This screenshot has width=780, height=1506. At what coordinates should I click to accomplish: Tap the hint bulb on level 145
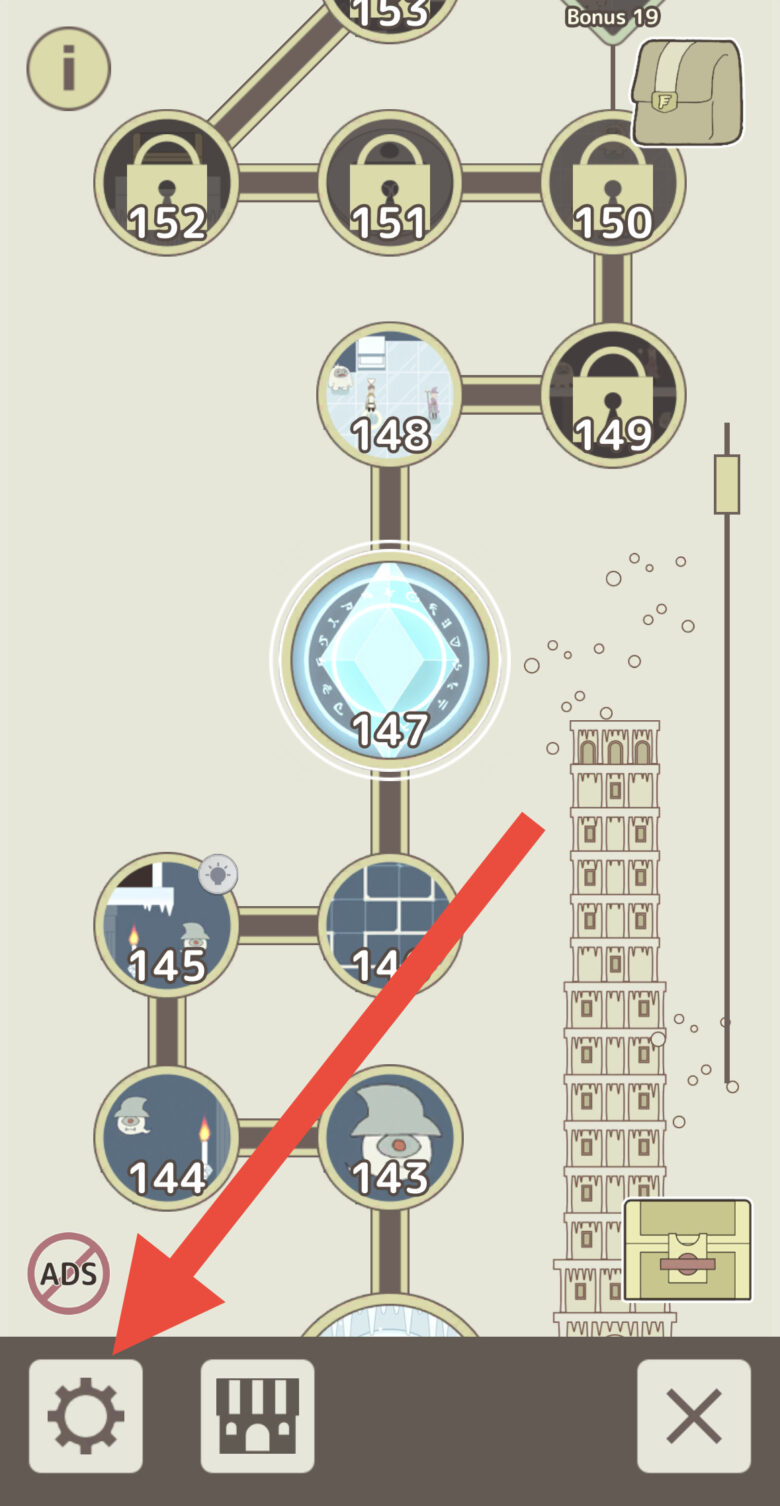coord(218,875)
